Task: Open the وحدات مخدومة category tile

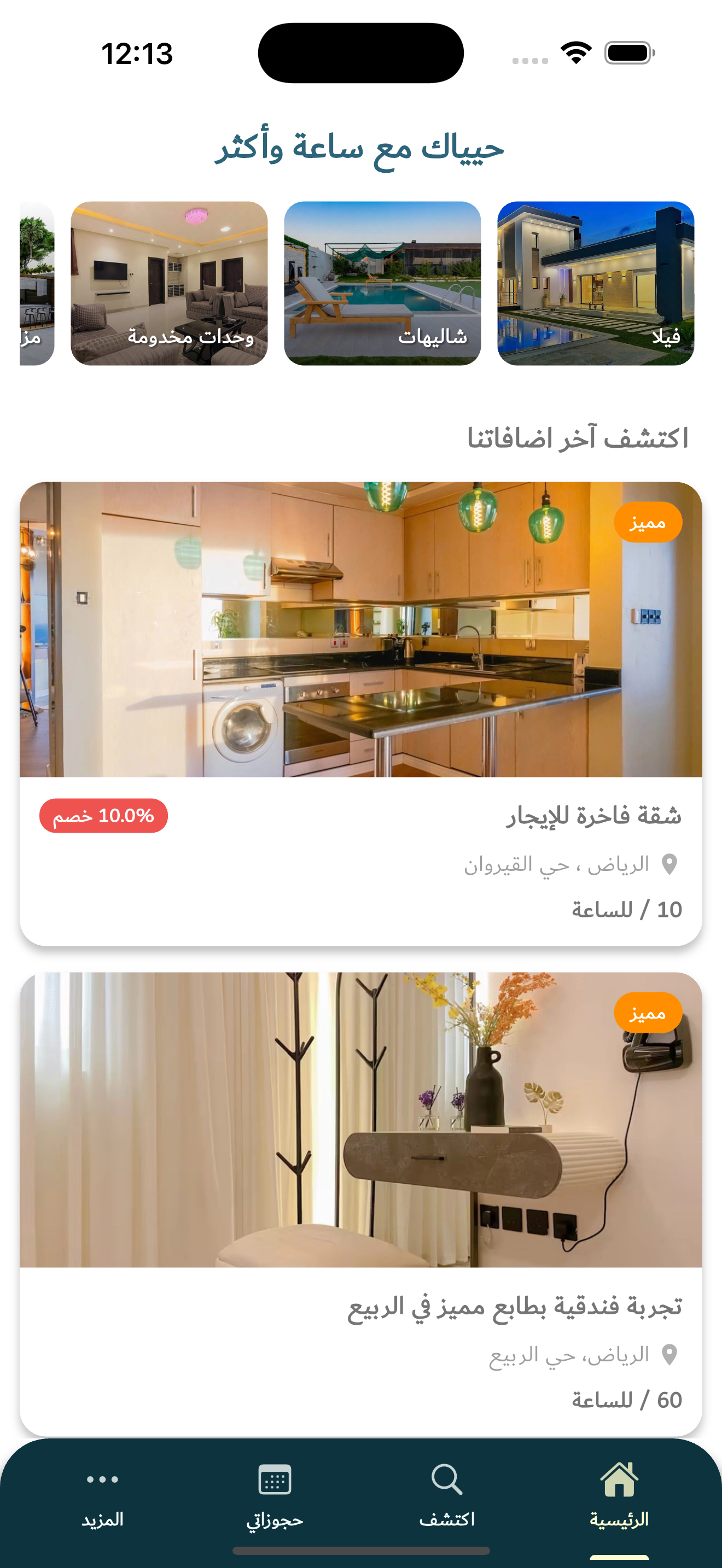Action: click(169, 283)
